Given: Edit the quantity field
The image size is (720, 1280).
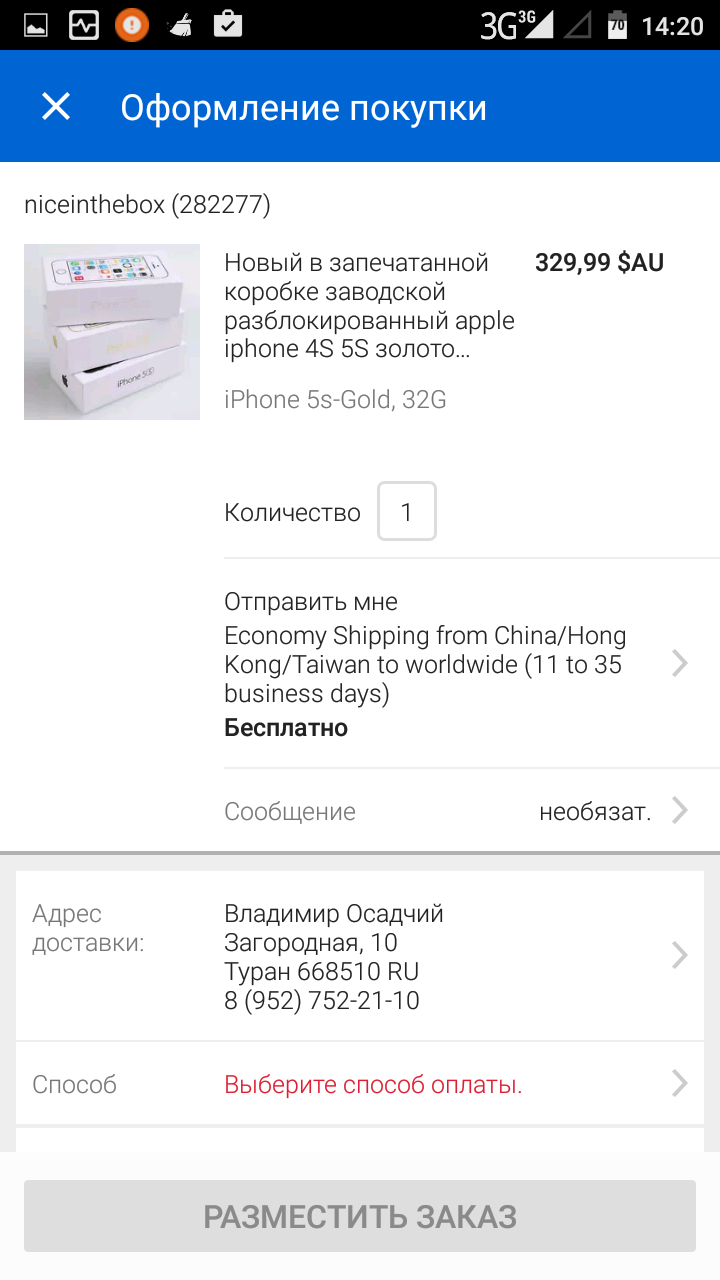Looking at the screenshot, I should tap(406, 512).
